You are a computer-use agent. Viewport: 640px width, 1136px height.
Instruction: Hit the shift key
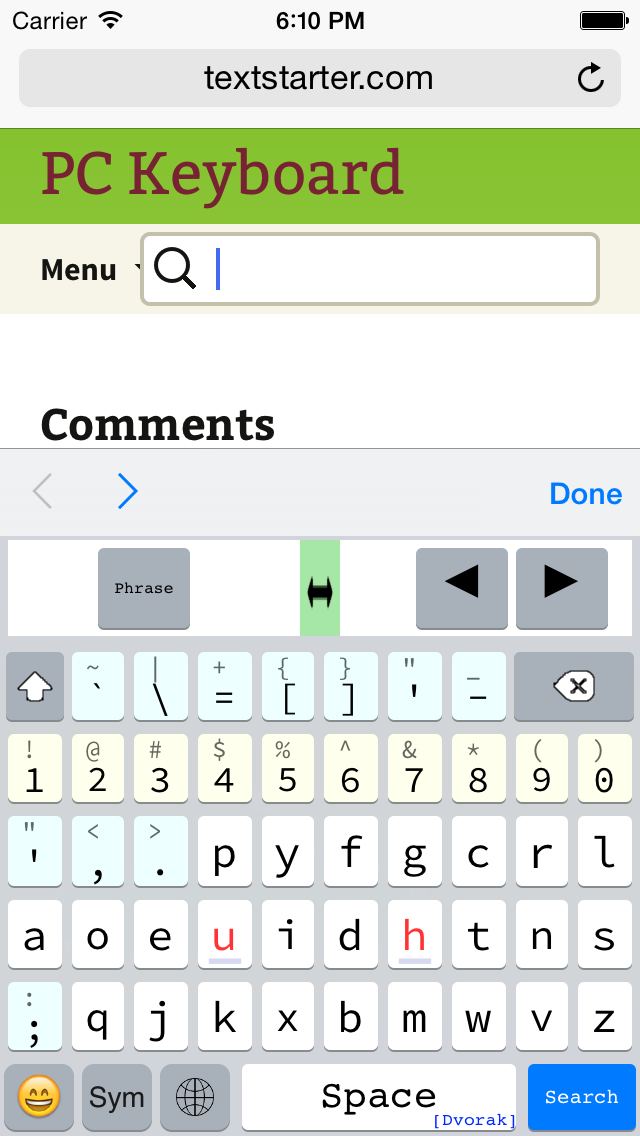coord(35,686)
